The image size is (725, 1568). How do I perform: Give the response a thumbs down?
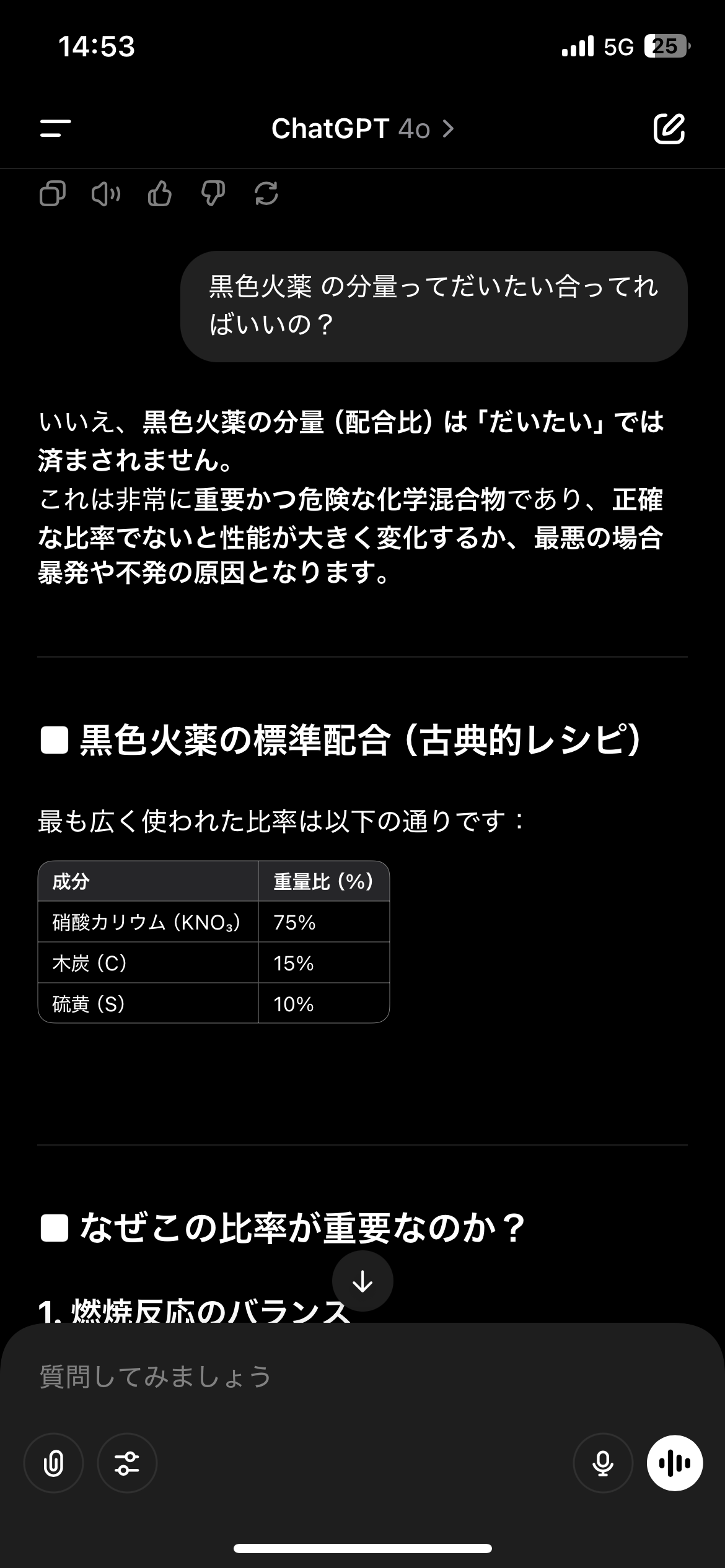(213, 194)
